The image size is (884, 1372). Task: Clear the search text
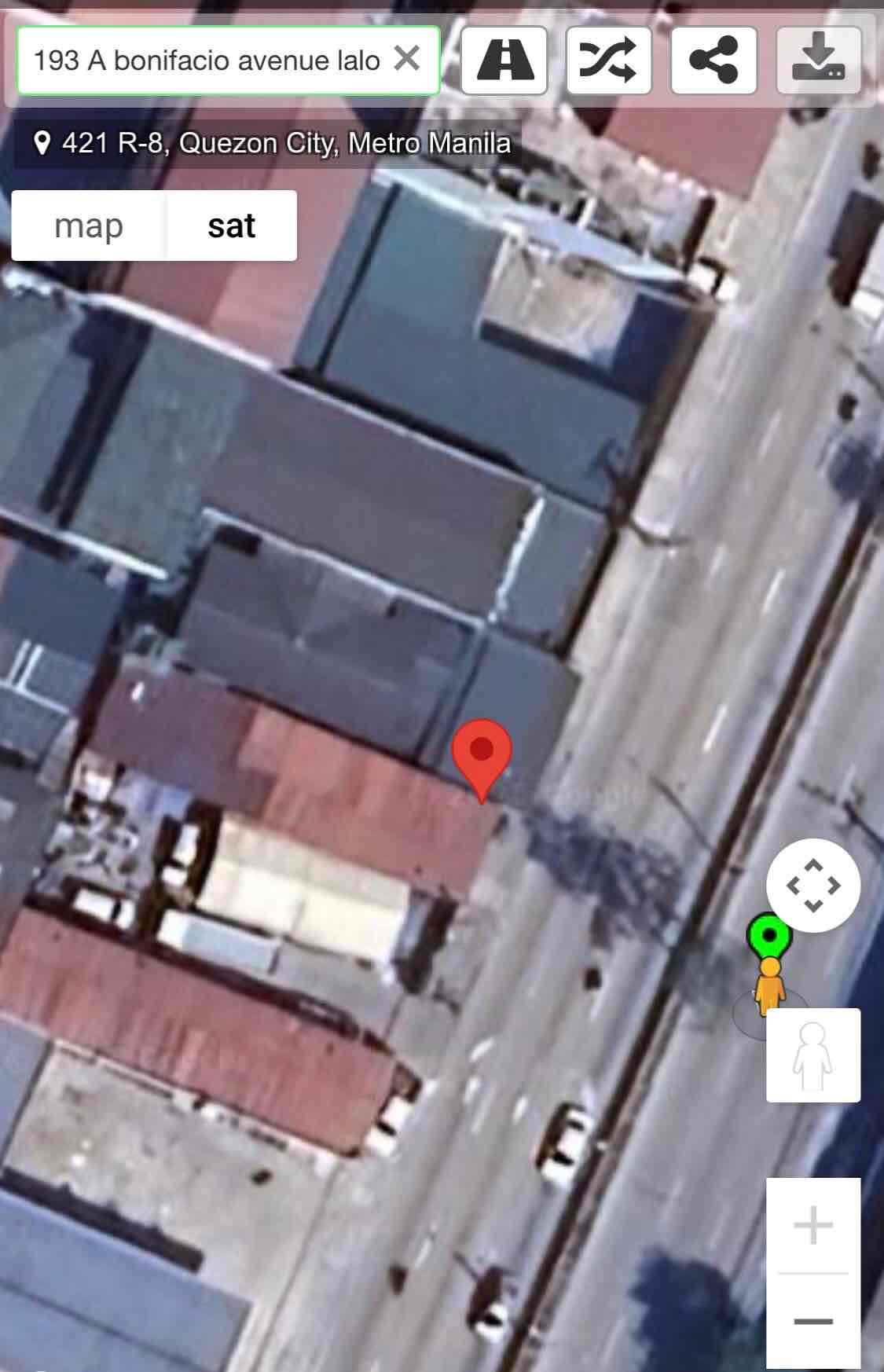(406, 58)
